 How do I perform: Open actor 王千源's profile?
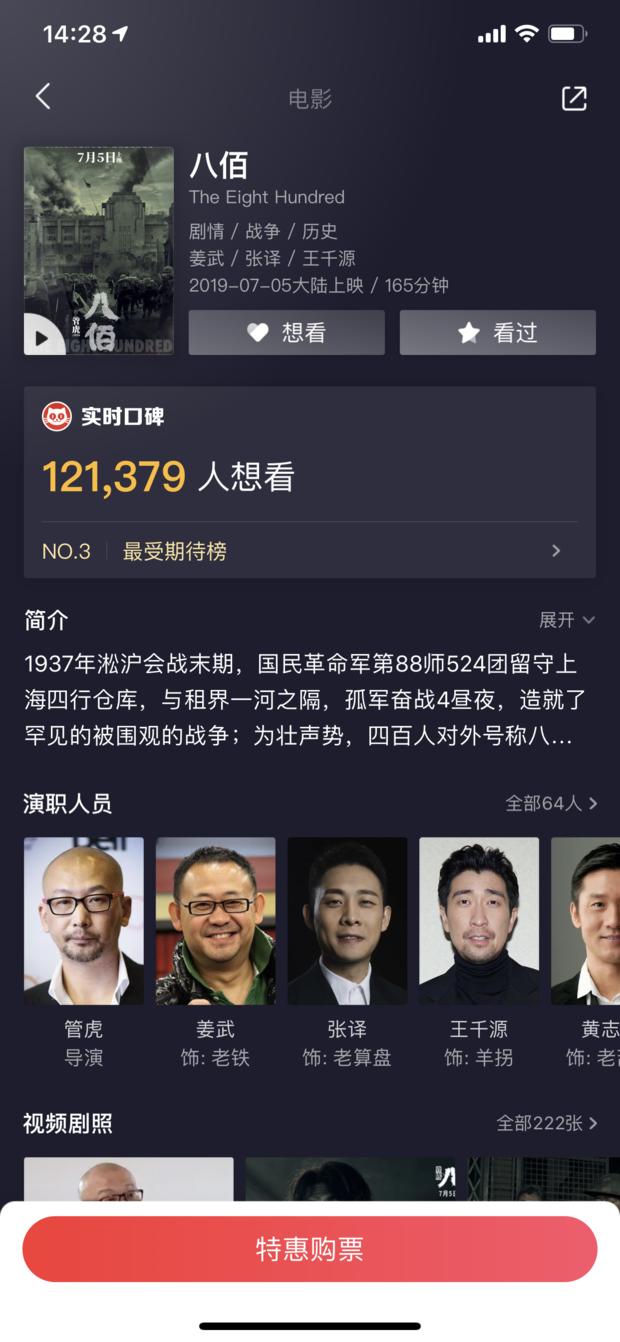point(479,952)
